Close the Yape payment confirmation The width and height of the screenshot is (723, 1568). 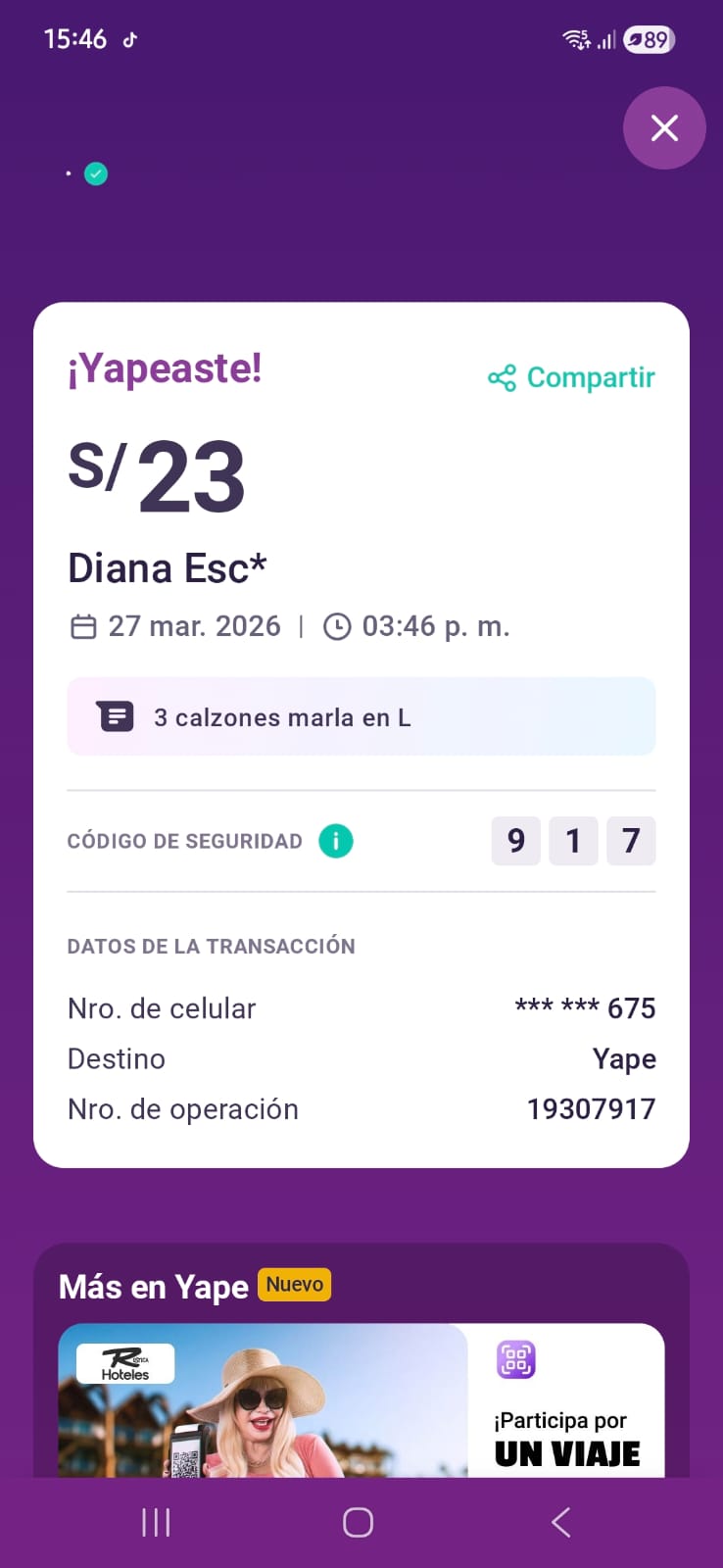(664, 128)
